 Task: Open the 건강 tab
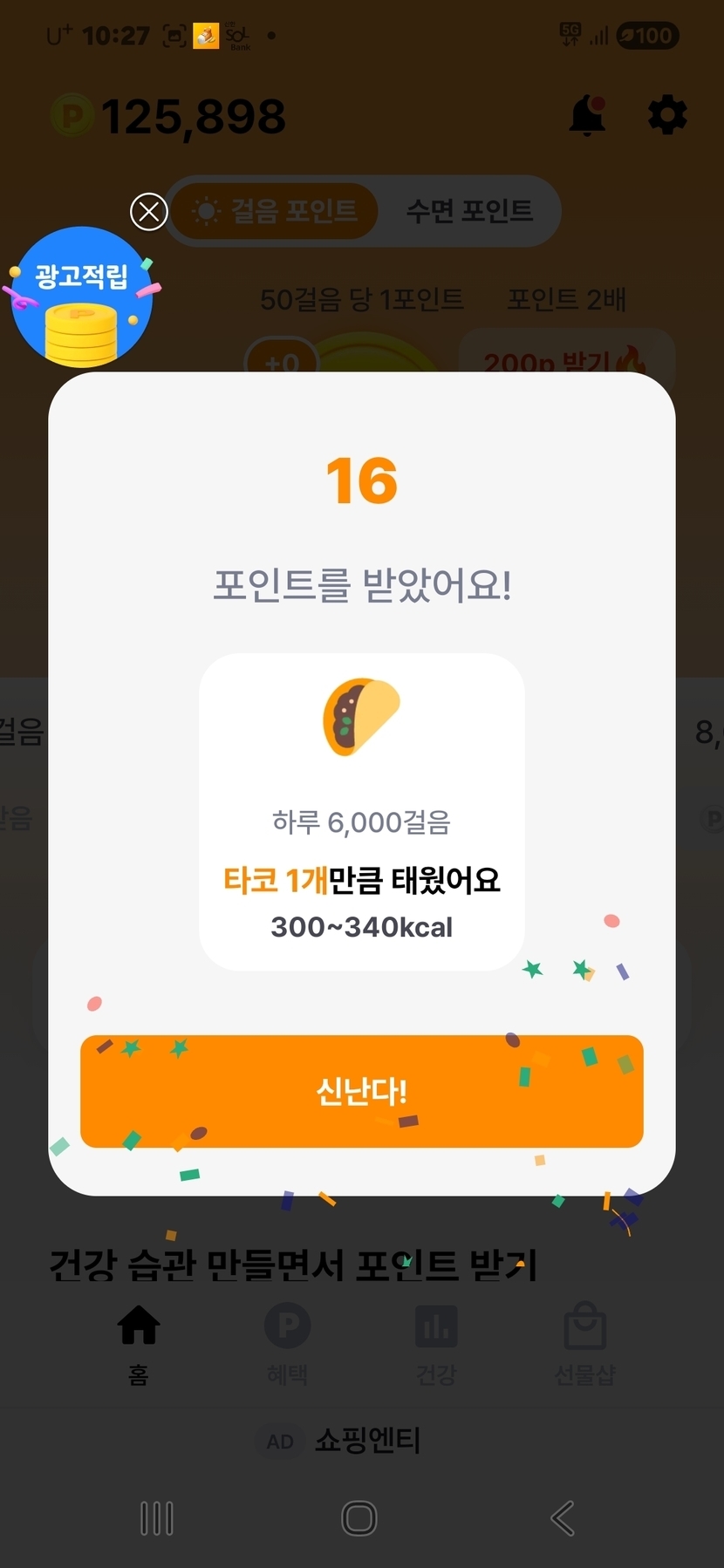(436, 1343)
